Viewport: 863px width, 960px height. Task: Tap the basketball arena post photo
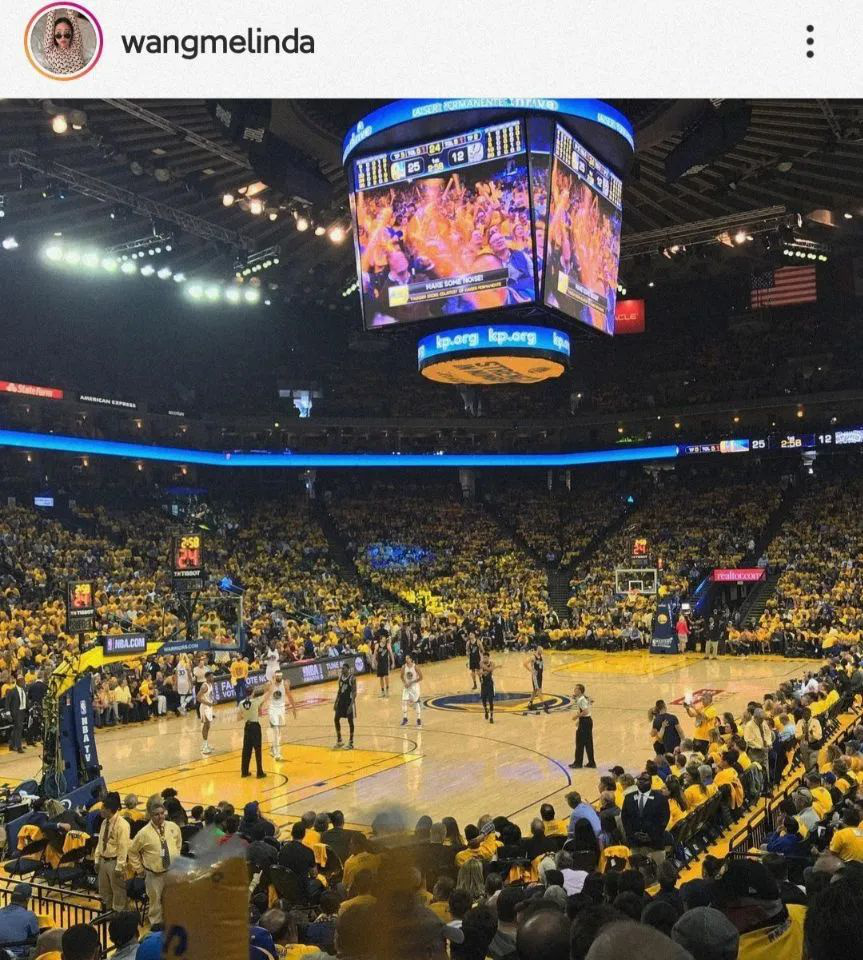click(431, 528)
